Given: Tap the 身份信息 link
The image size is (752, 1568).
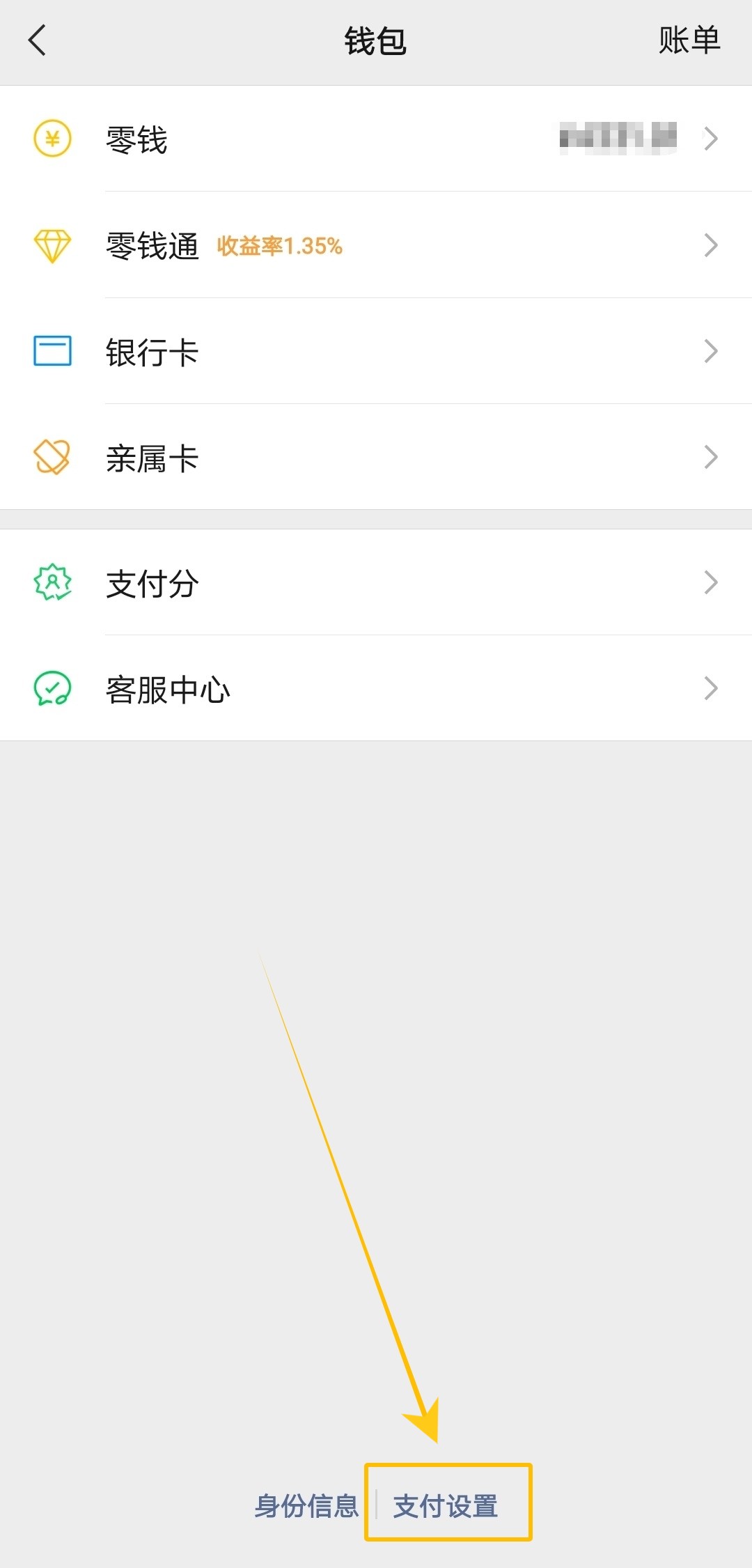Looking at the screenshot, I should [x=306, y=1505].
